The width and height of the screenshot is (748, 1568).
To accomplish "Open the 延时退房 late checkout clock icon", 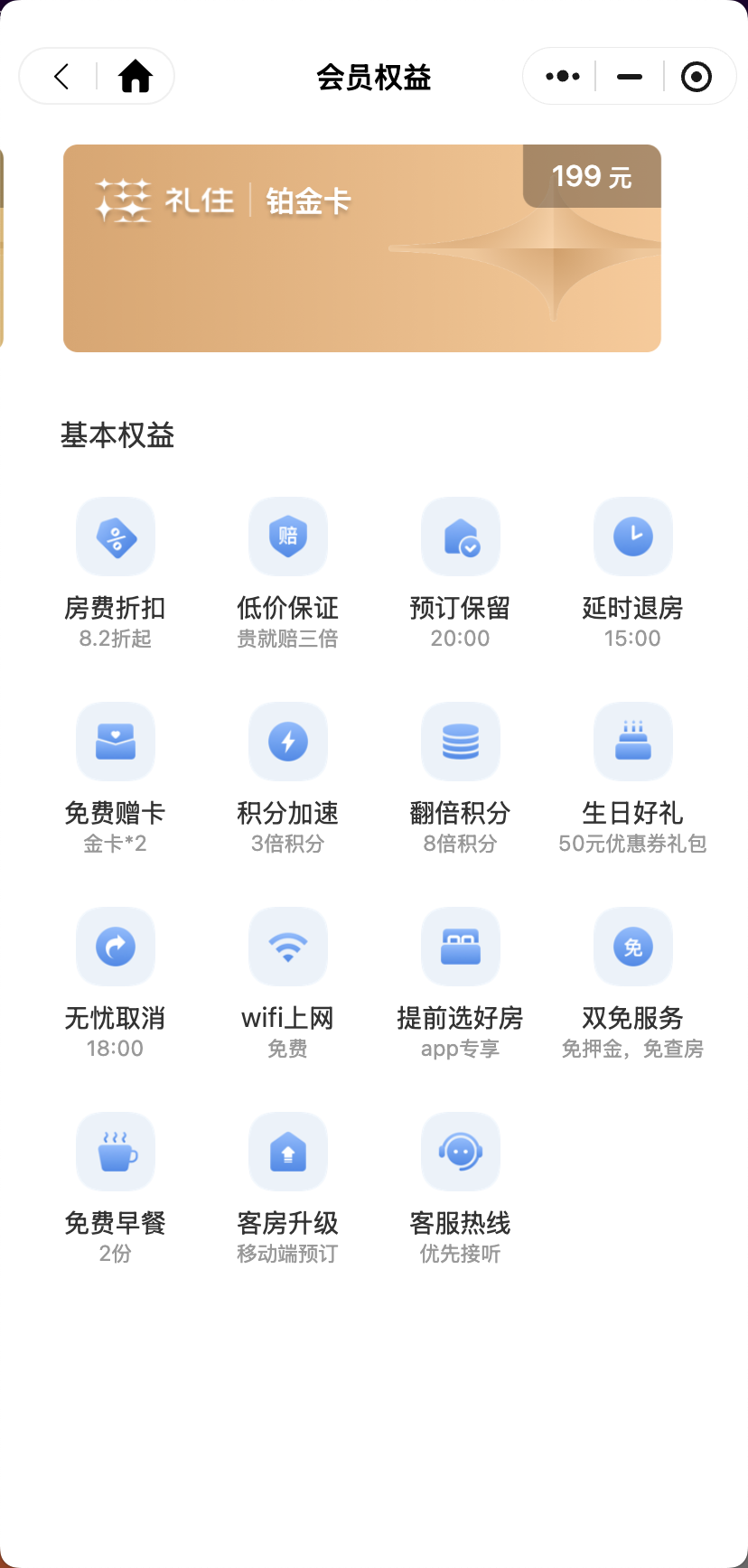I will click(x=632, y=537).
